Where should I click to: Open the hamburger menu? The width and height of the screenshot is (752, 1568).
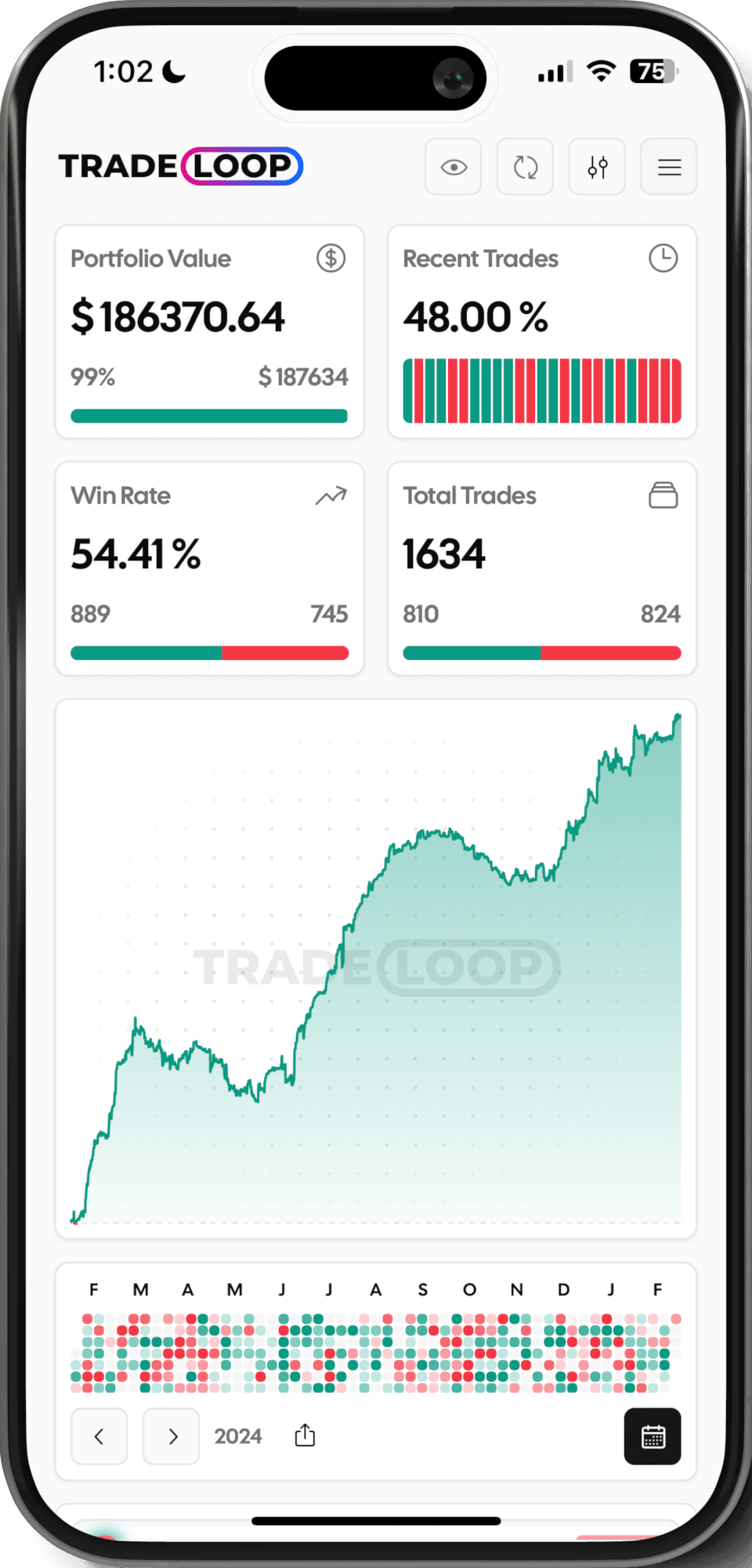(668, 167)
